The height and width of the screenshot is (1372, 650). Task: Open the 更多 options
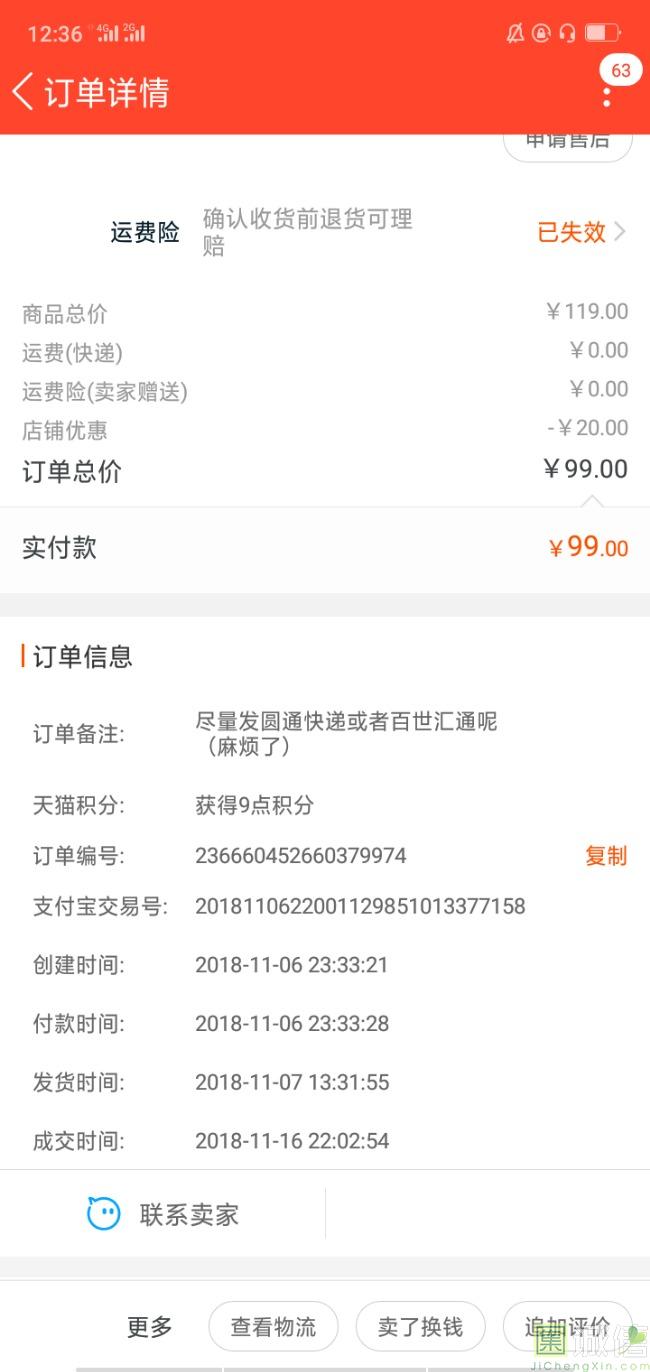click(150, 1327)
